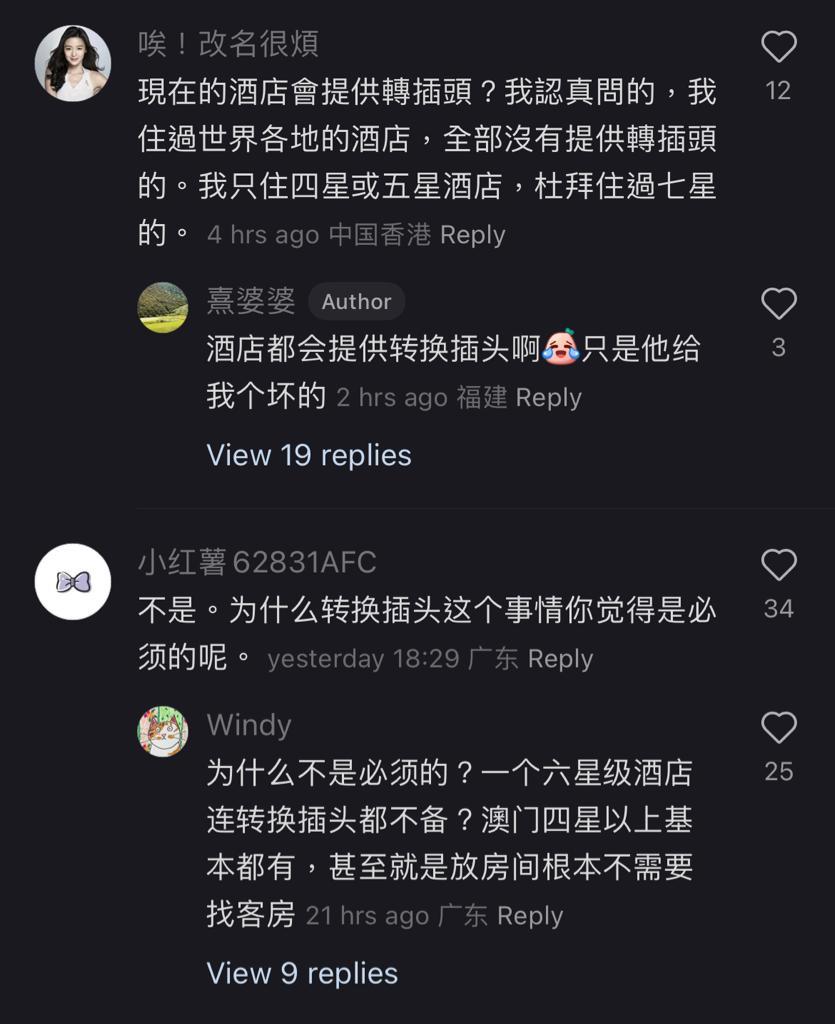Screen dimensions: 835x1024
Task: Open 熹婆婆's profile avatar
Action: point(163,307)
